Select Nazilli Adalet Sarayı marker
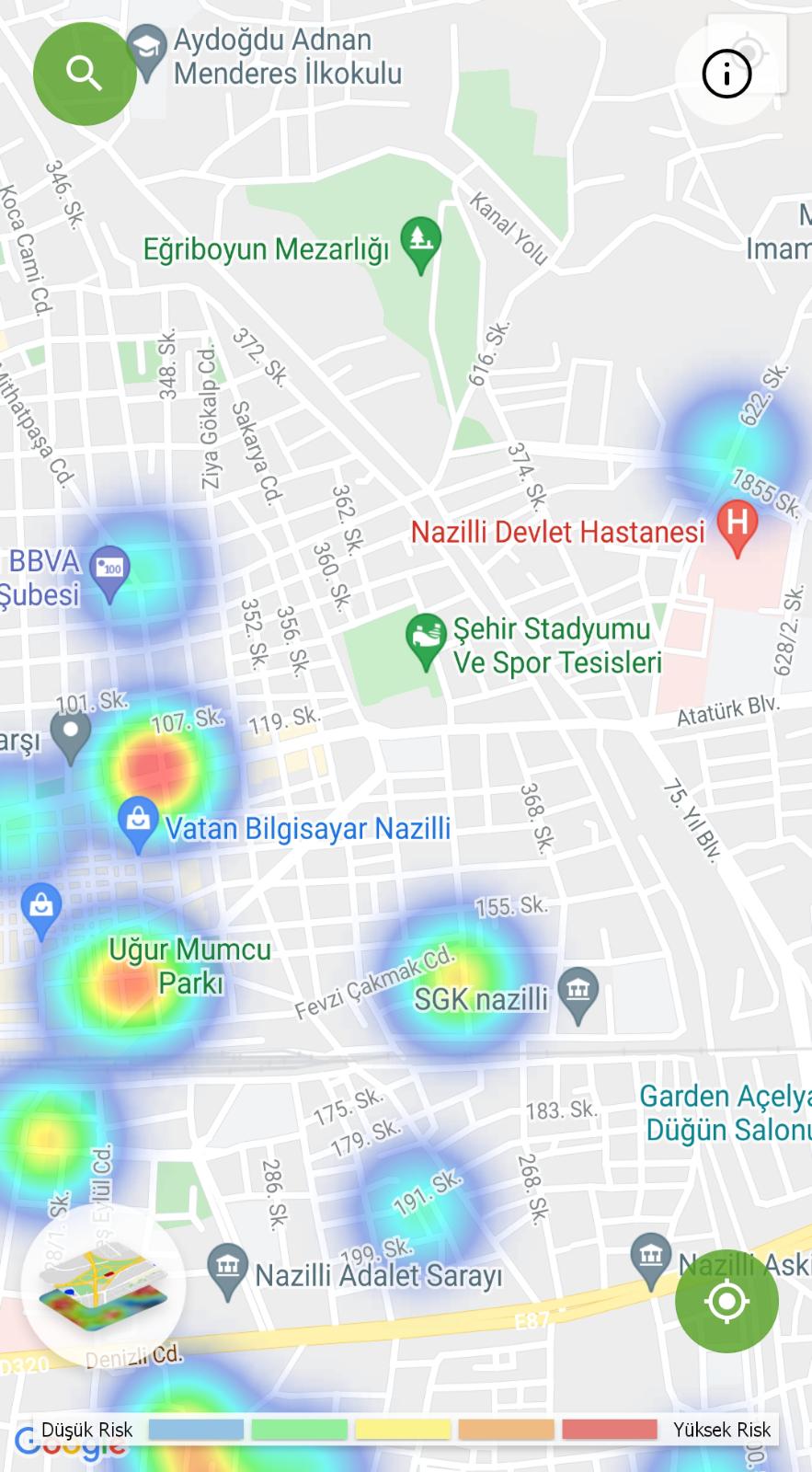 (226, 1269)
